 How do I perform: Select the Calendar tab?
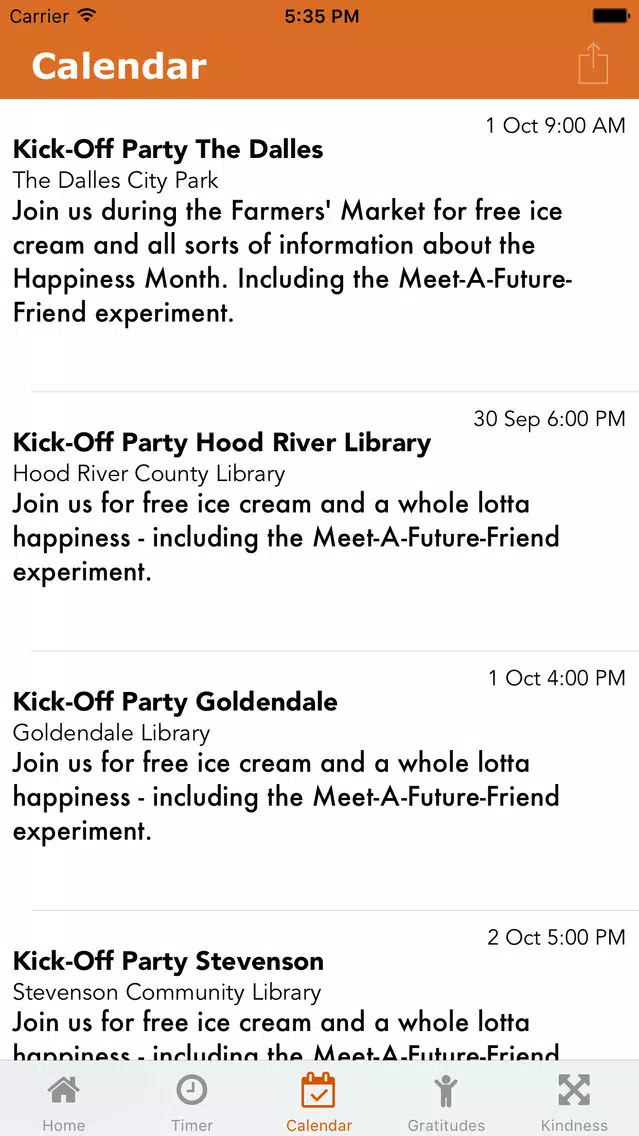click(319, 1100)
